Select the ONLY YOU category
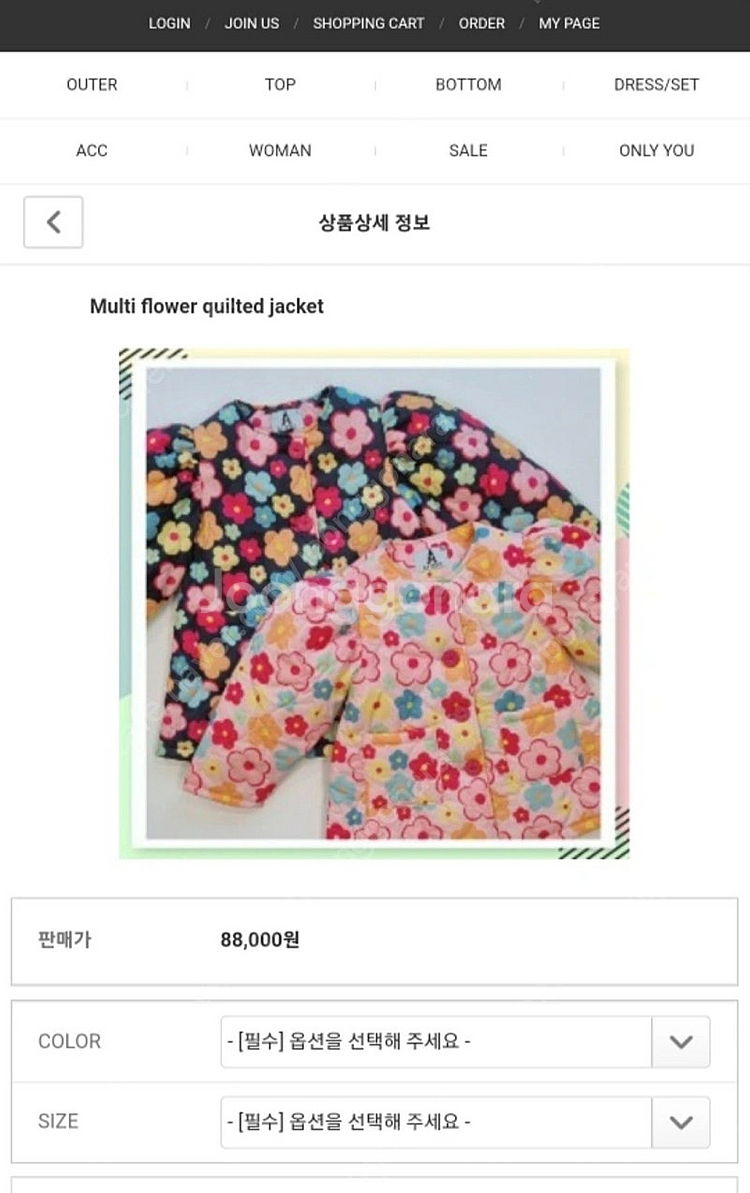Screen dimensions: 750x1193 [656, 151]
